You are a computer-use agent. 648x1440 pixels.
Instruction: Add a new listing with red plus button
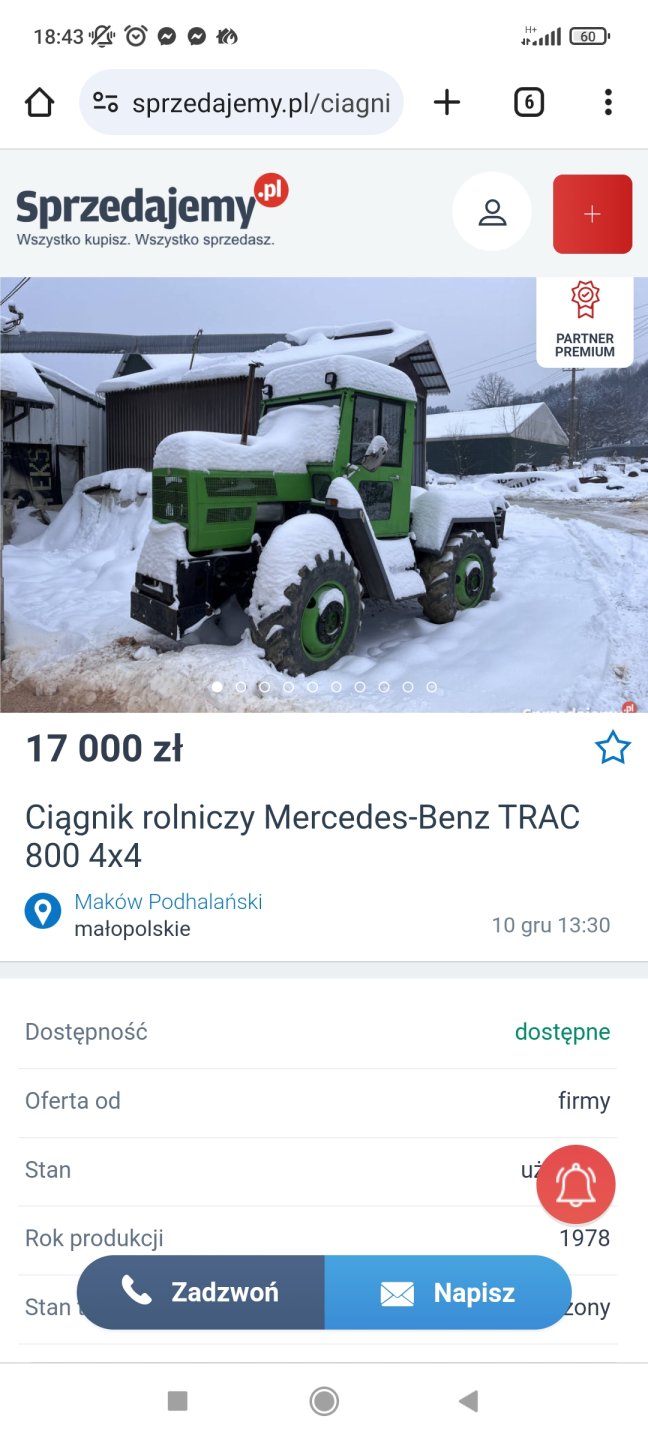592,214
